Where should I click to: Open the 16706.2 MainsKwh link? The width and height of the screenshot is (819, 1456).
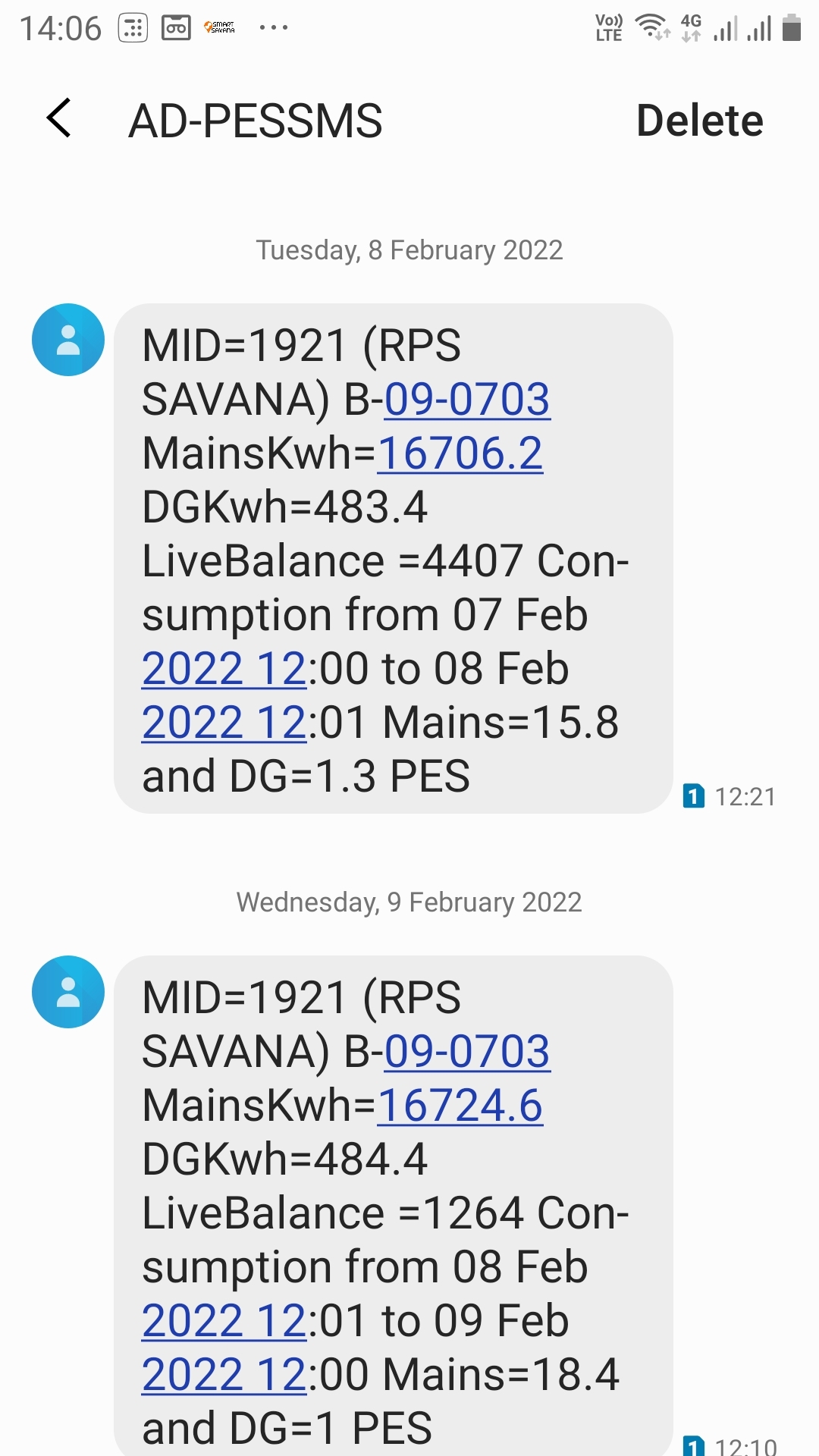coord(460,453)
